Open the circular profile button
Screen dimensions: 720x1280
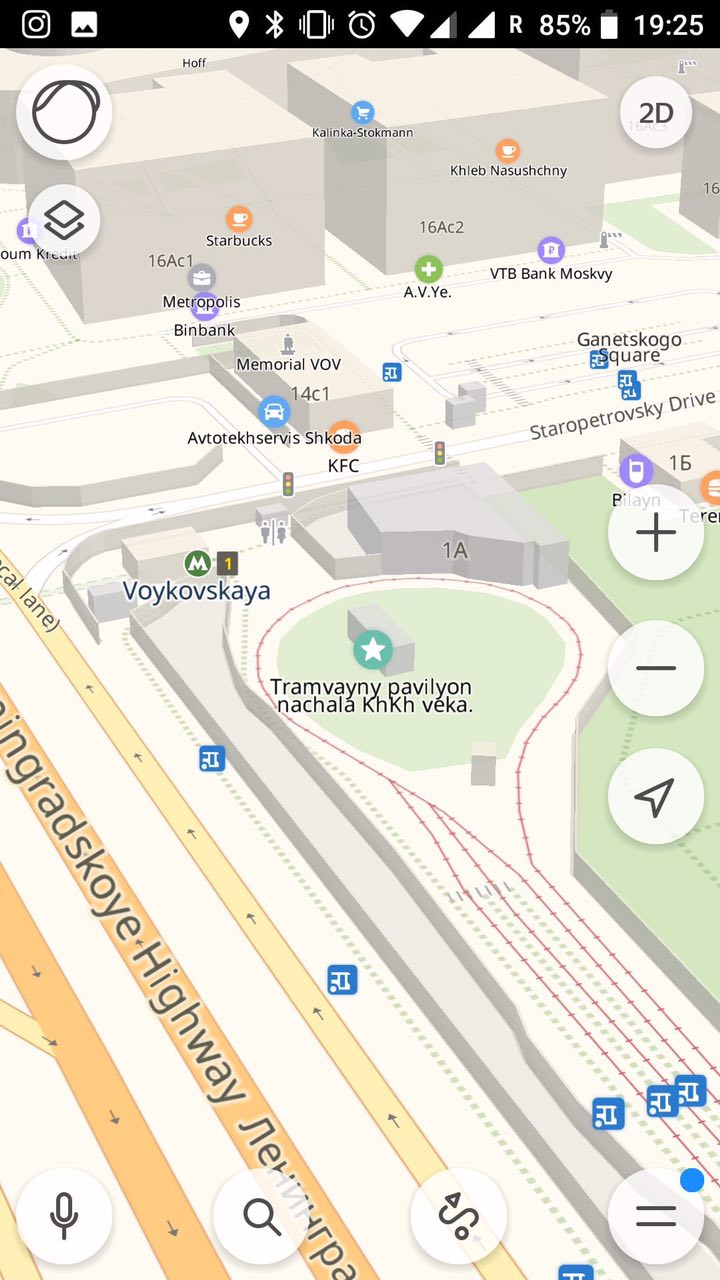(x=65, y=112)
